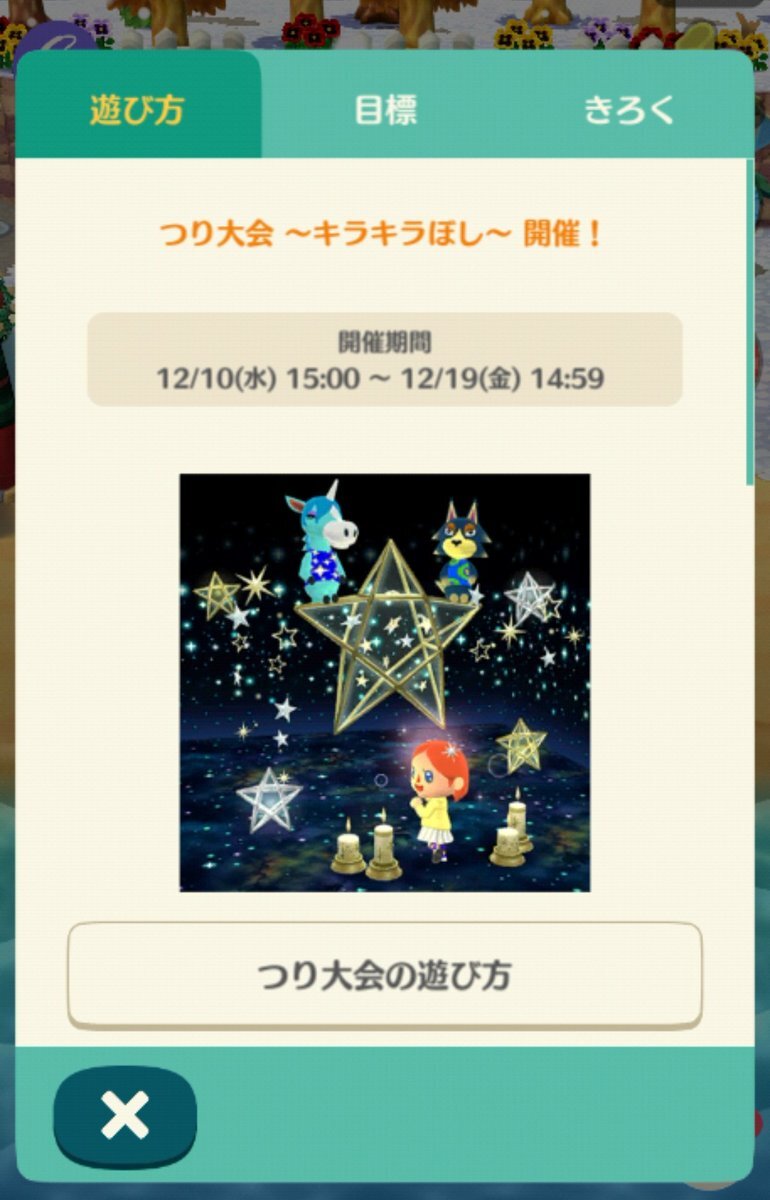Viewport: 770px width, 1200px height.
Task: Switch to the 目標 tab
Action: [x=385, y=109]
